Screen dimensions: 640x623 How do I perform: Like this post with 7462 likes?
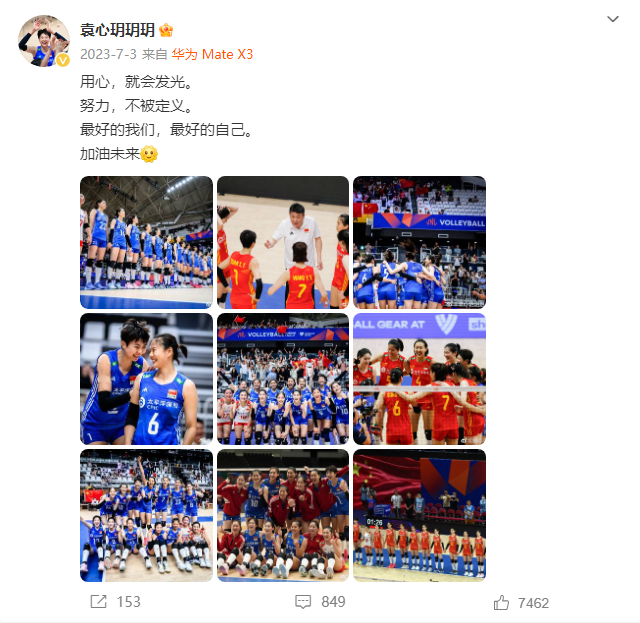(x=521, y=603)
